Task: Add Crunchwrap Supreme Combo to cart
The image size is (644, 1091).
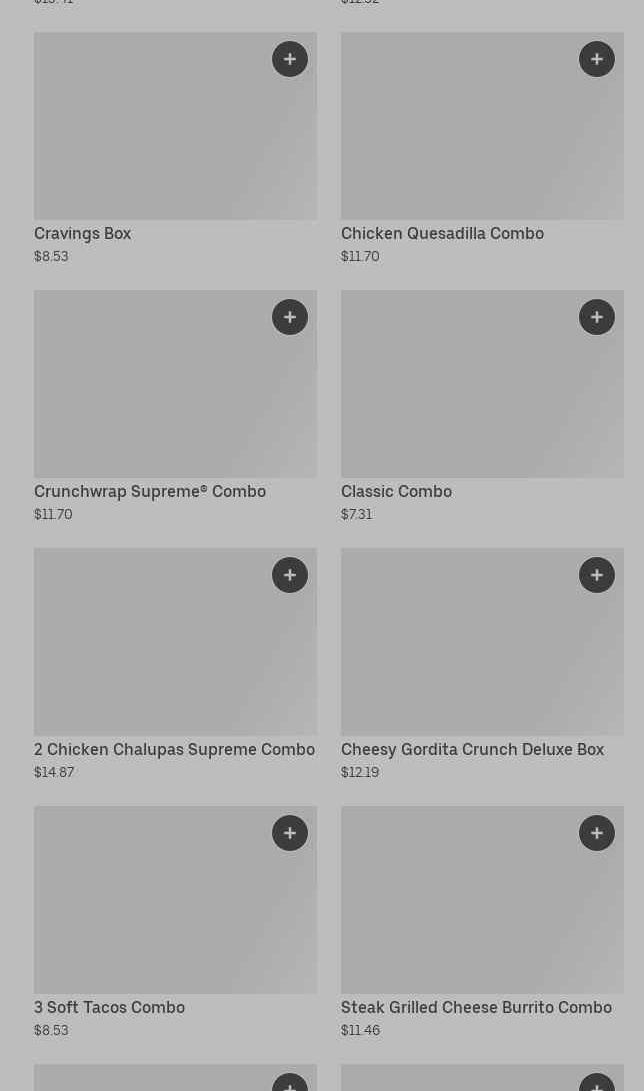Action: click(290, 317)
